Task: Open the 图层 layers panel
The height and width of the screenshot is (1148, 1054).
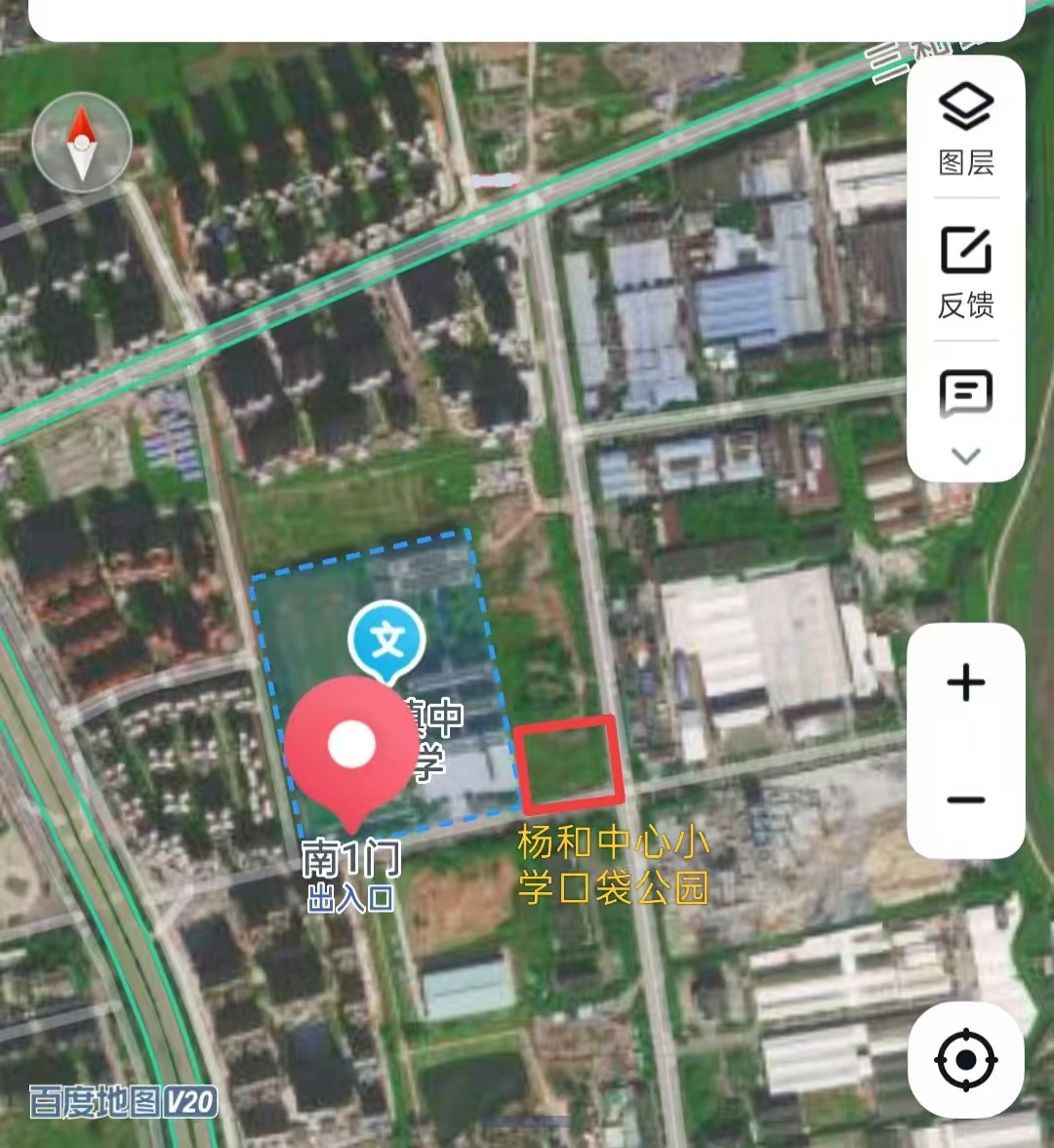Action: (x=966, y=128)
